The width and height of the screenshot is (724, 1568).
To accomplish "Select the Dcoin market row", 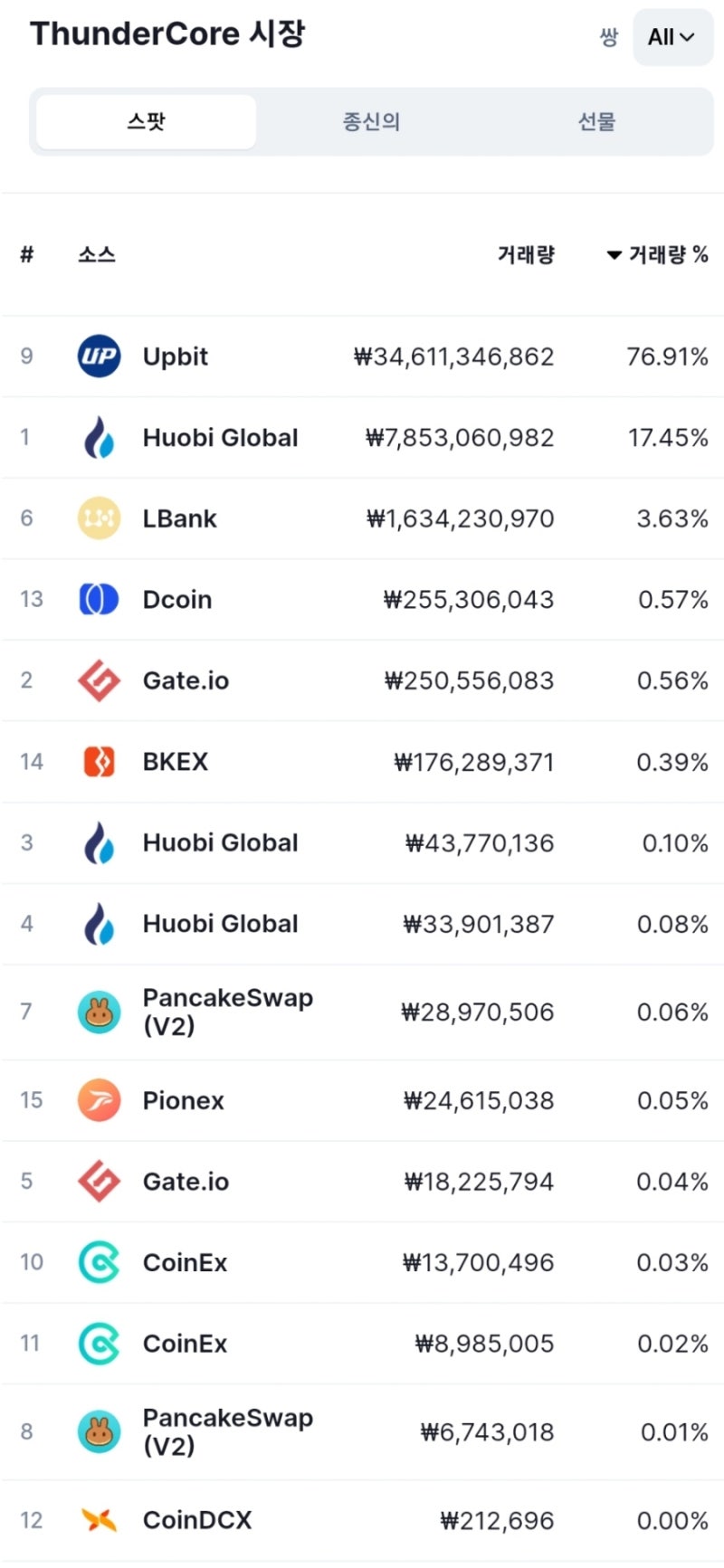I will pos(362,599).
